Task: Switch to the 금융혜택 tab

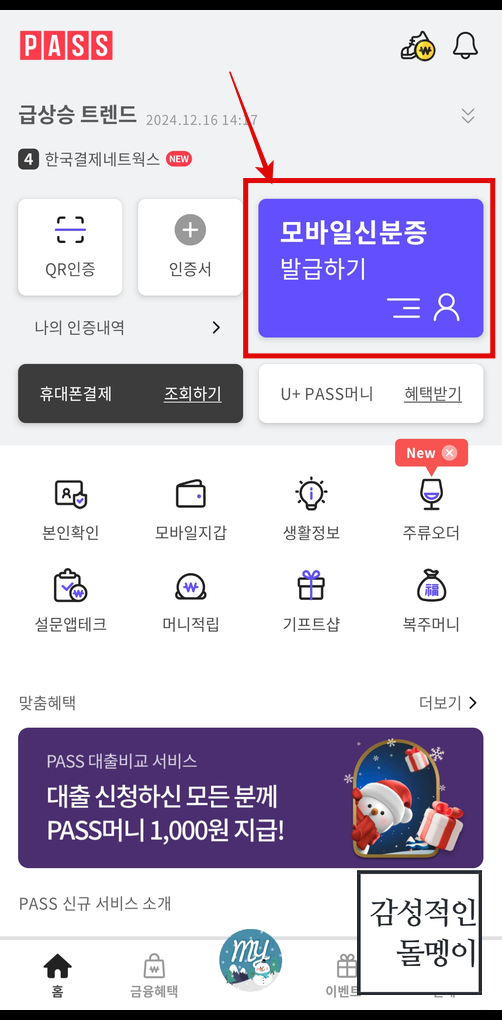Action: [153, 976]
